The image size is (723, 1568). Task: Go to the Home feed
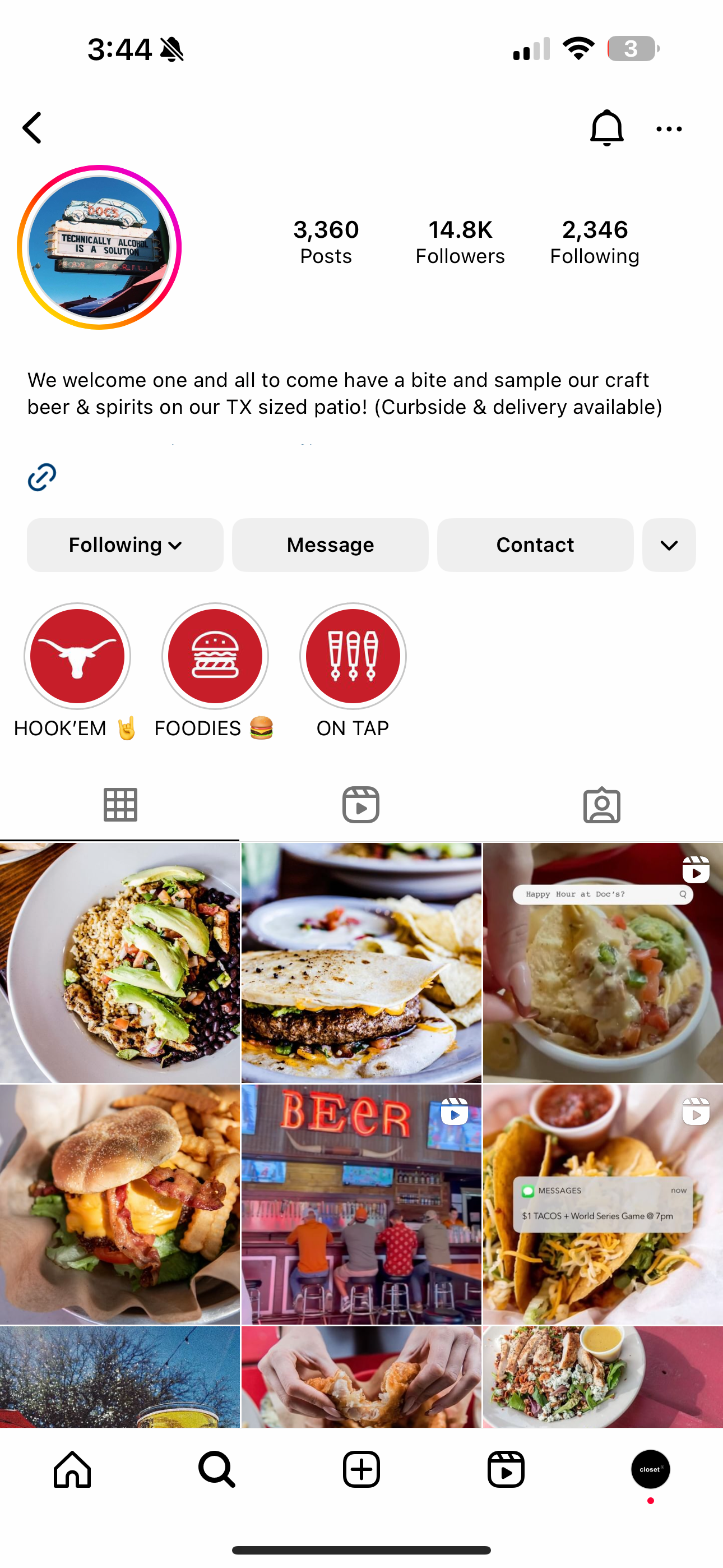coord(72,1469)
